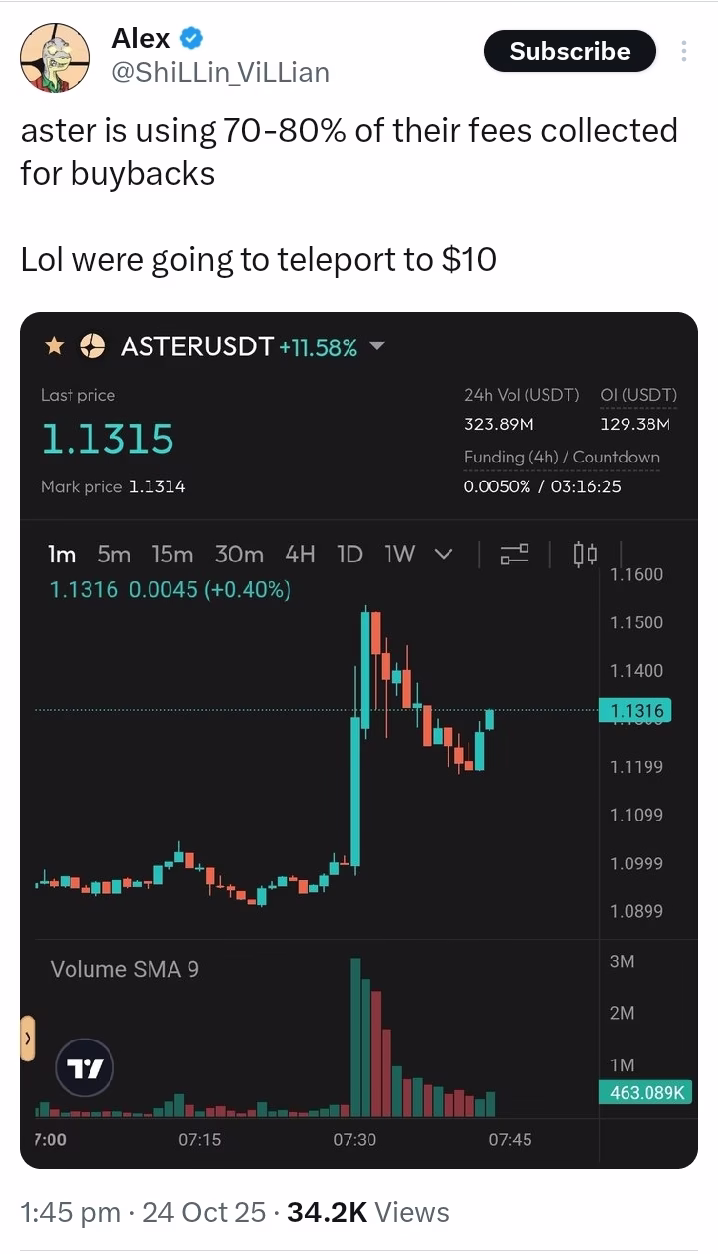The width and height of the screenshot is (718, 1254).
Task: Open the attached ASTERUSDT chart image
Action: [358, 740]
